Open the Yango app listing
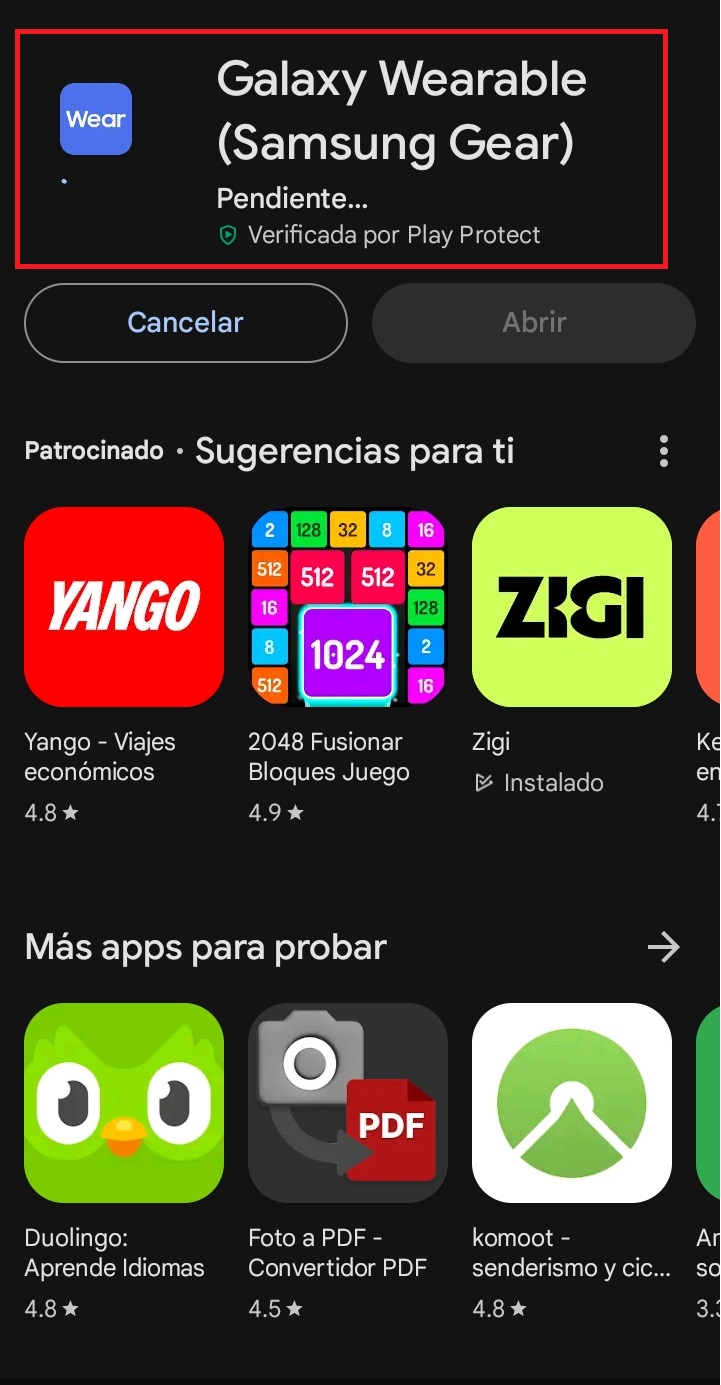 [124, 607]
